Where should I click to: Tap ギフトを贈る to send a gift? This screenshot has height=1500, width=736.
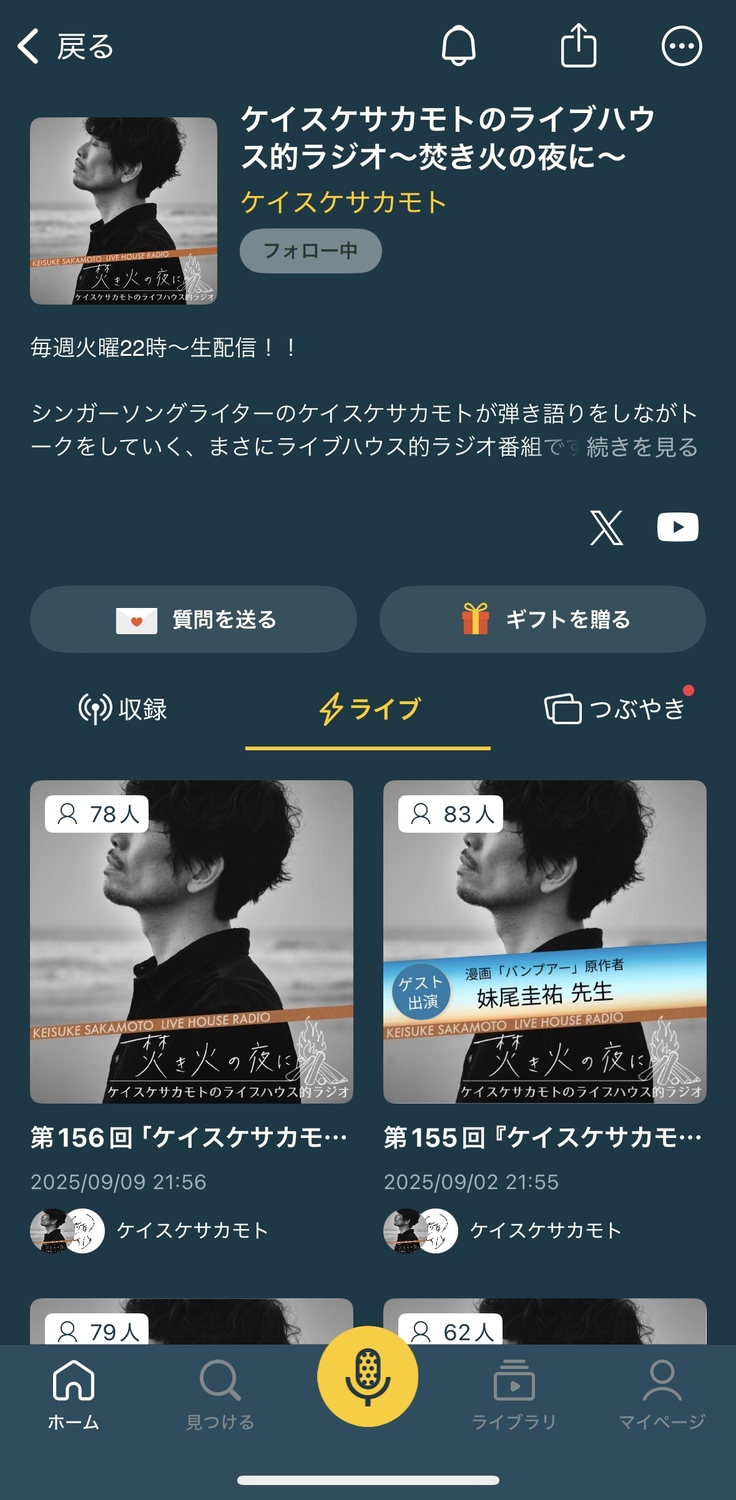click(x=542, y=620)
